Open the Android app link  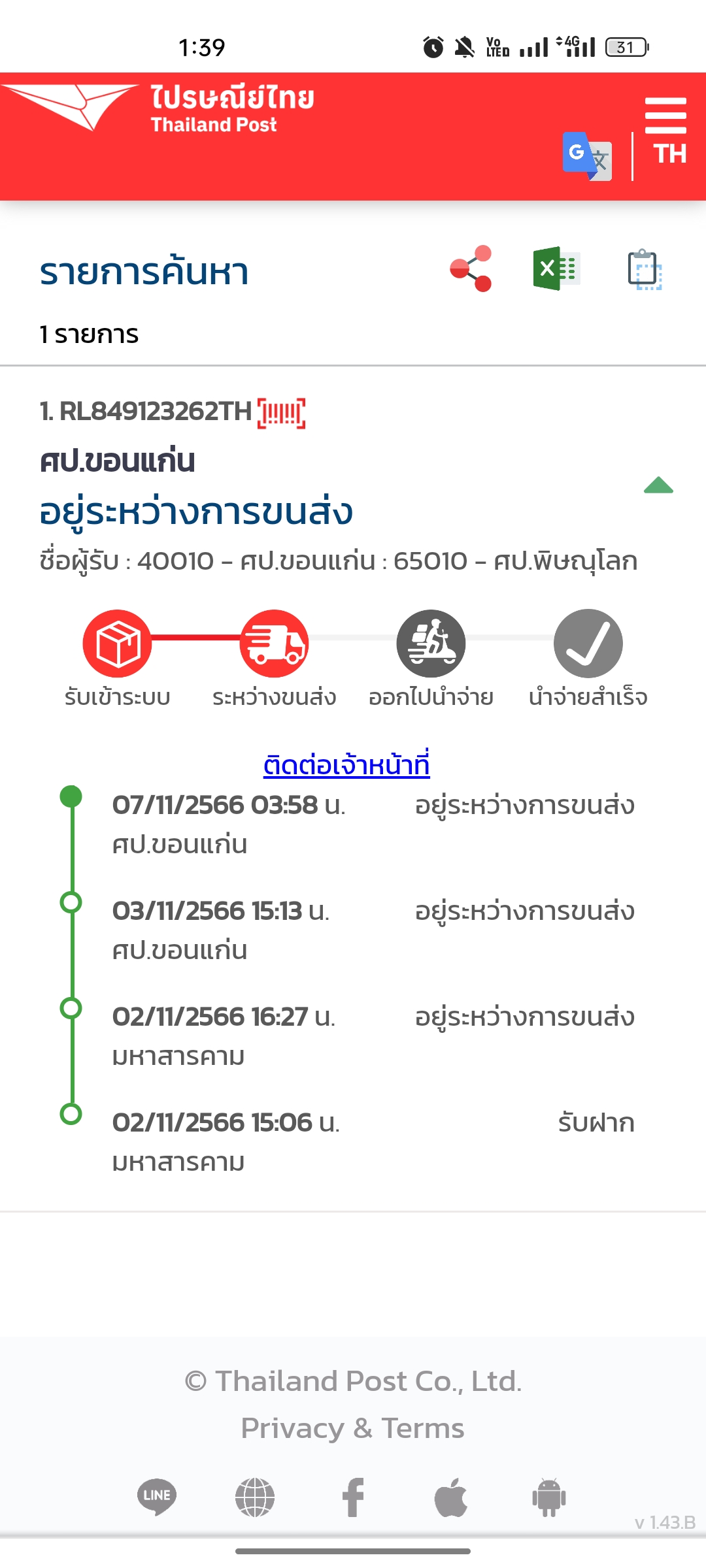point(549,1497)
